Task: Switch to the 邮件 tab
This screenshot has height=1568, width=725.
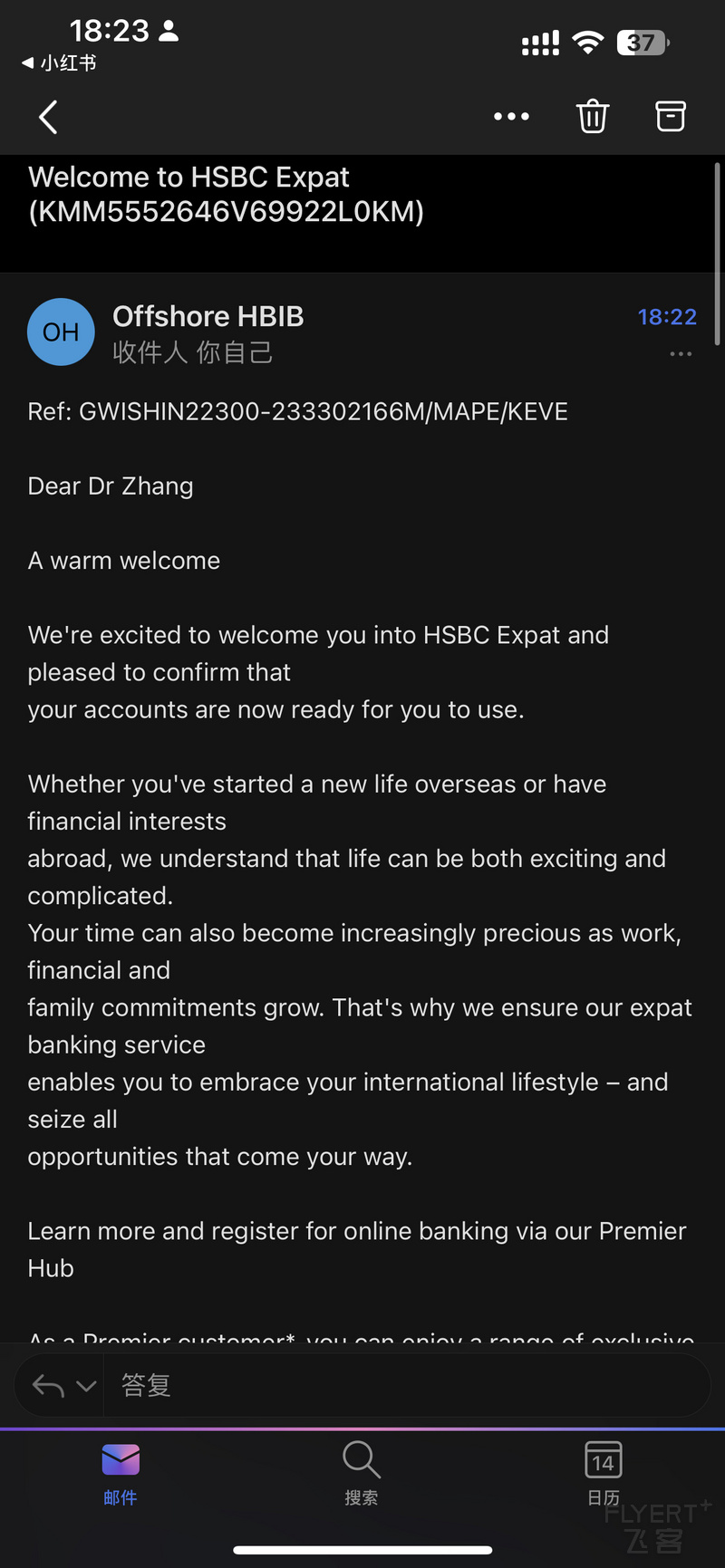Action: [121, 1474]
